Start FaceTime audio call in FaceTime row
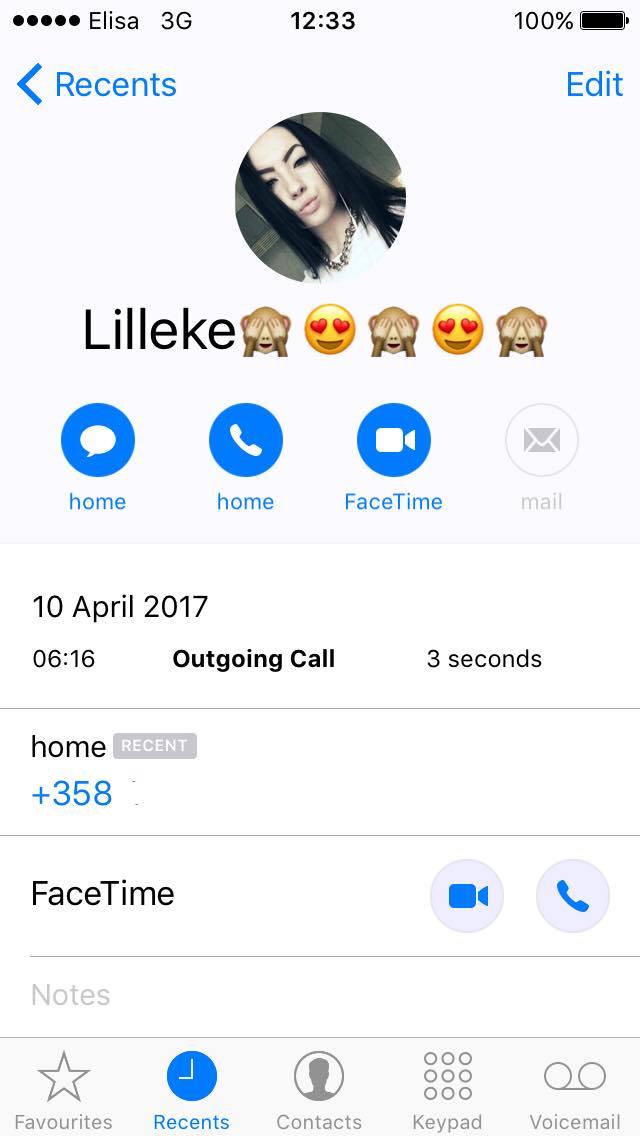640x1136 pixels. coord(573,895)
